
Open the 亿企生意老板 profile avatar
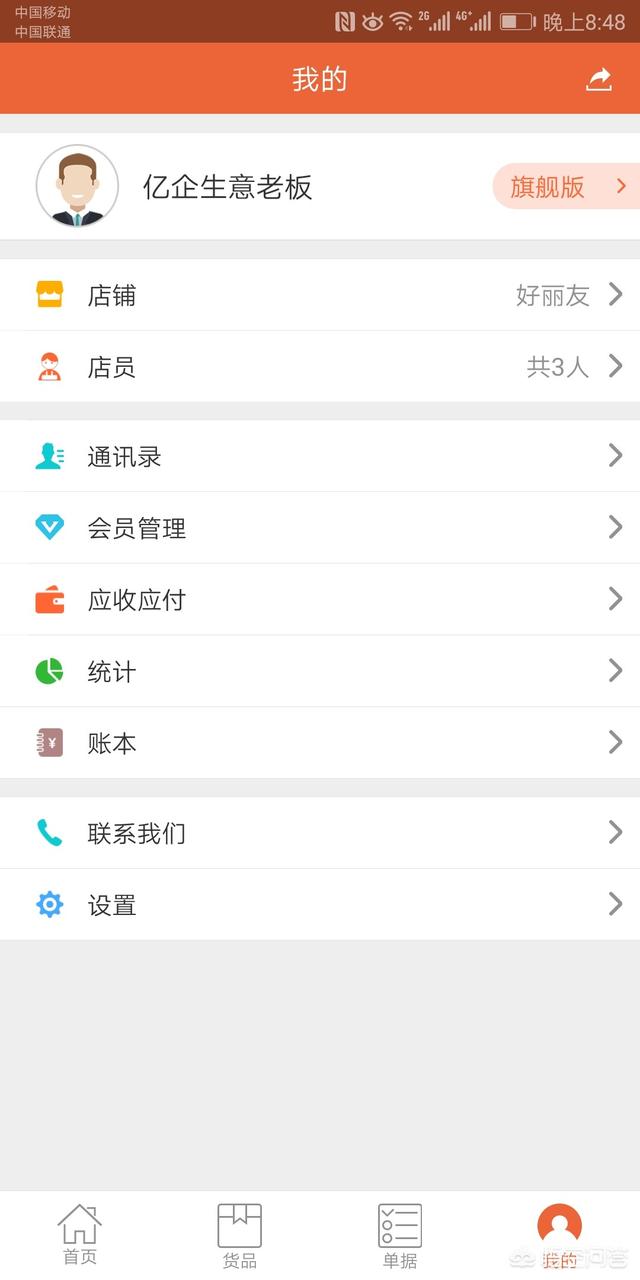pos(77,186)
